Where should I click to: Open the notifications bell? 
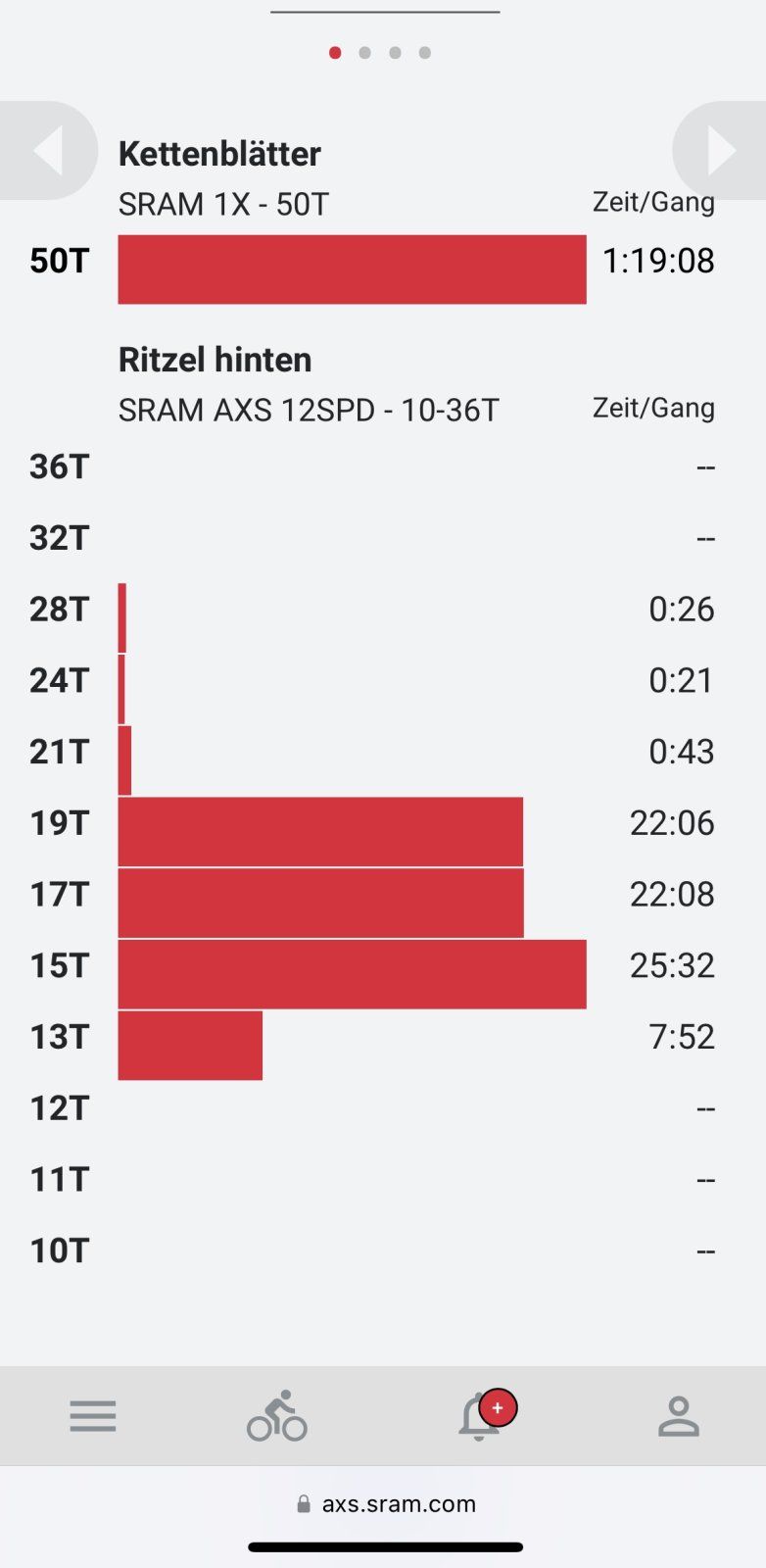(480, 1417)
